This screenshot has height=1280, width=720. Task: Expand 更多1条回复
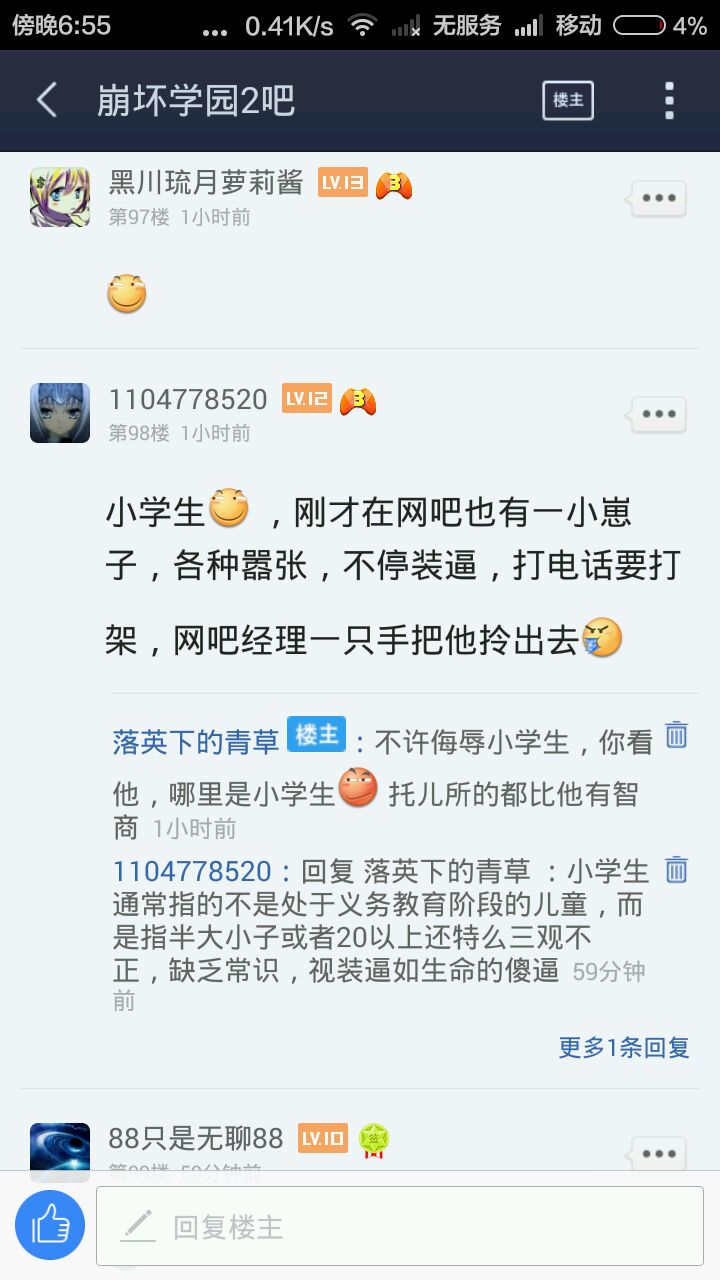coord(623,1047)
